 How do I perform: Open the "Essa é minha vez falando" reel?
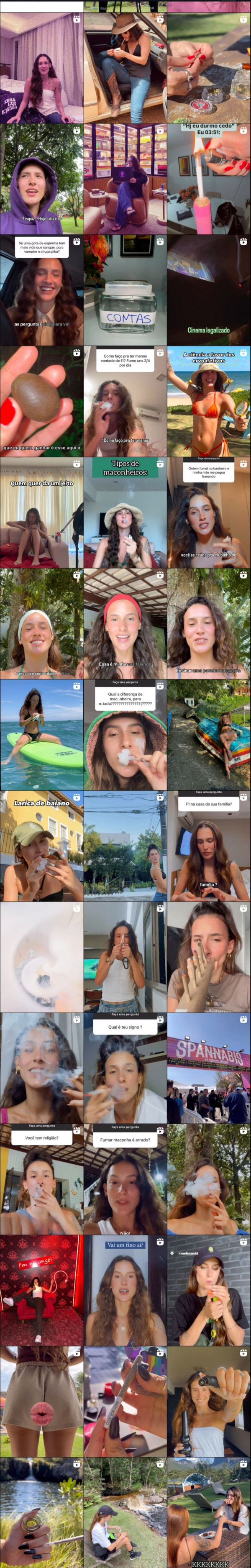pyautogui.click(x=125, y=624)
